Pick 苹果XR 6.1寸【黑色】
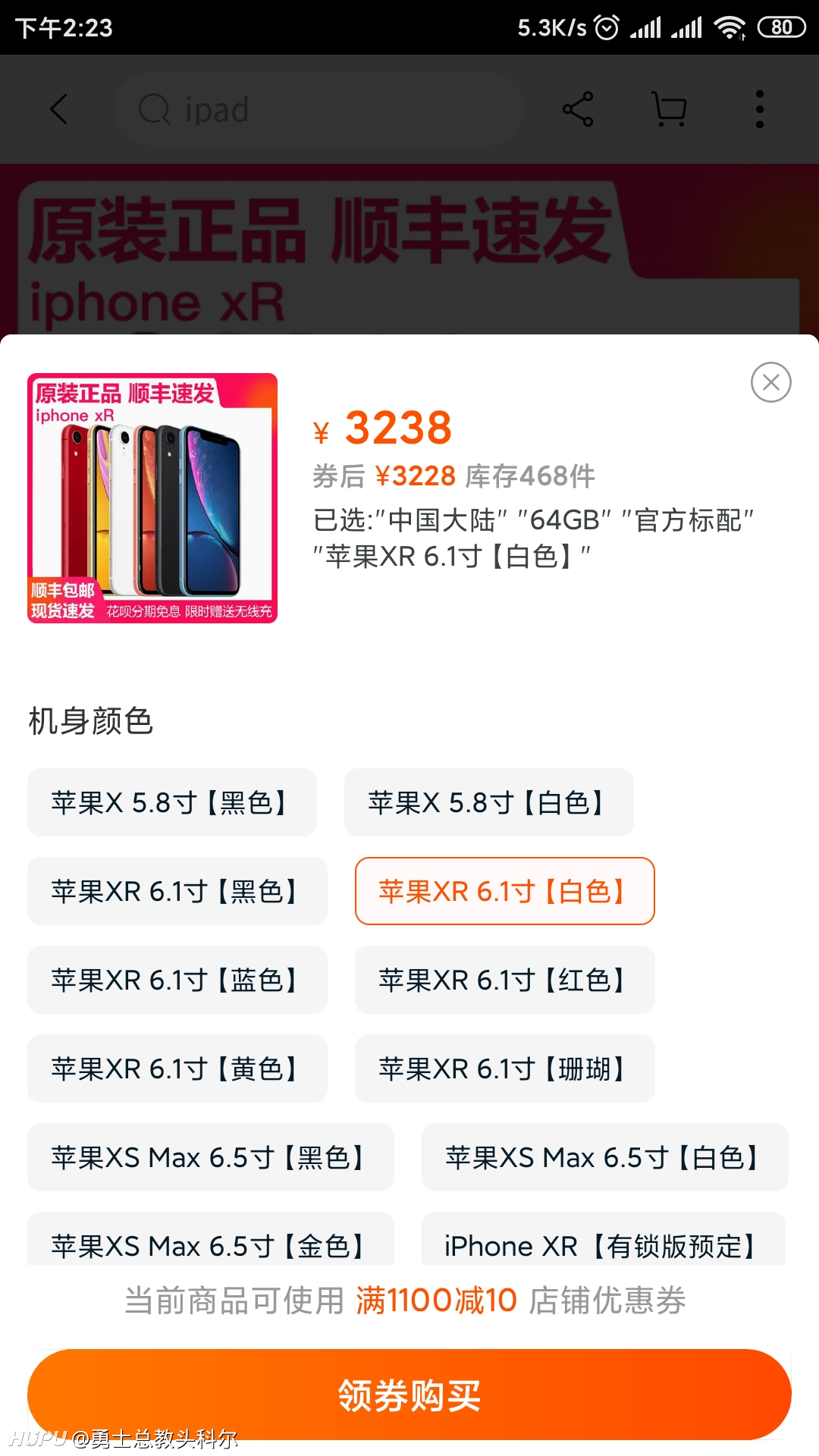This screenshot has width=819, height=1456. (177, 891)
